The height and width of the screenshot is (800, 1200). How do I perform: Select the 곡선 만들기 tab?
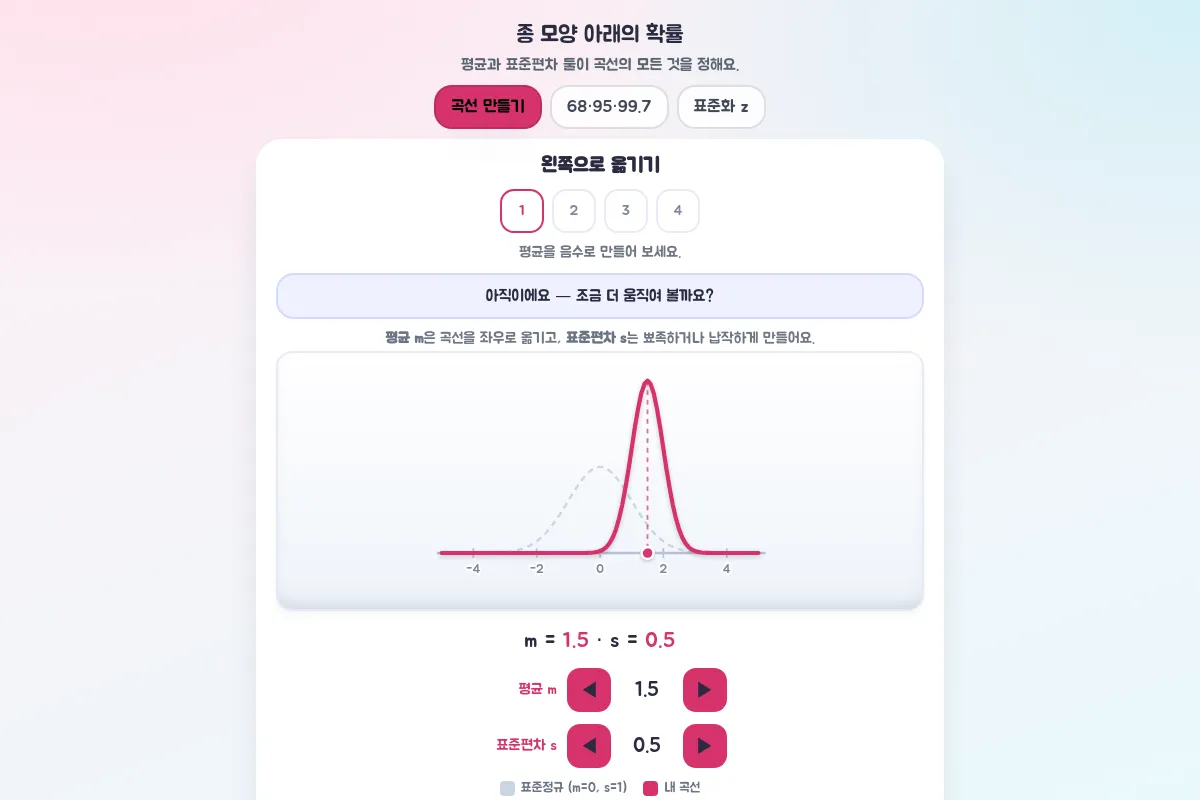pyautogui.click(x=488, y=107)
